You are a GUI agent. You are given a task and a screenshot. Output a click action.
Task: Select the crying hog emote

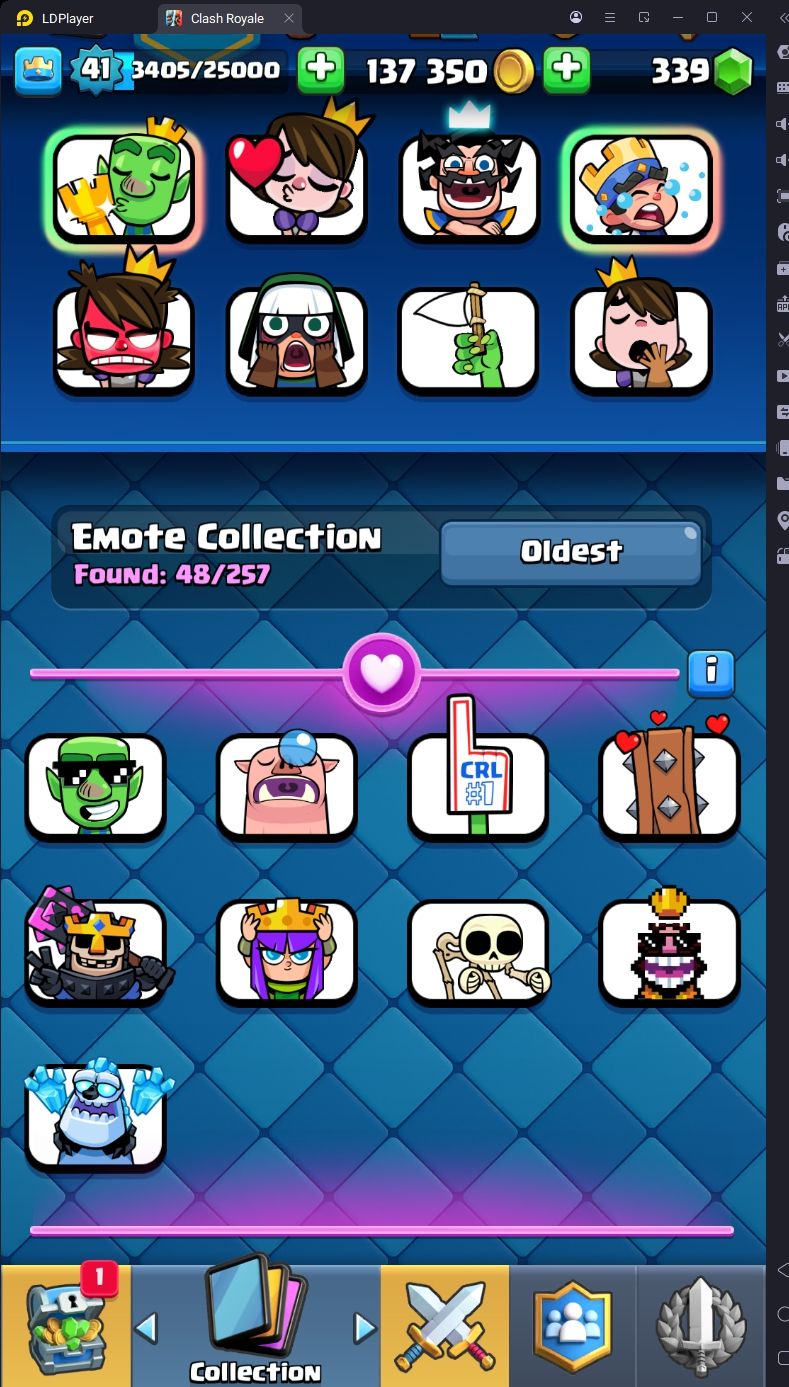pos(287,787)
